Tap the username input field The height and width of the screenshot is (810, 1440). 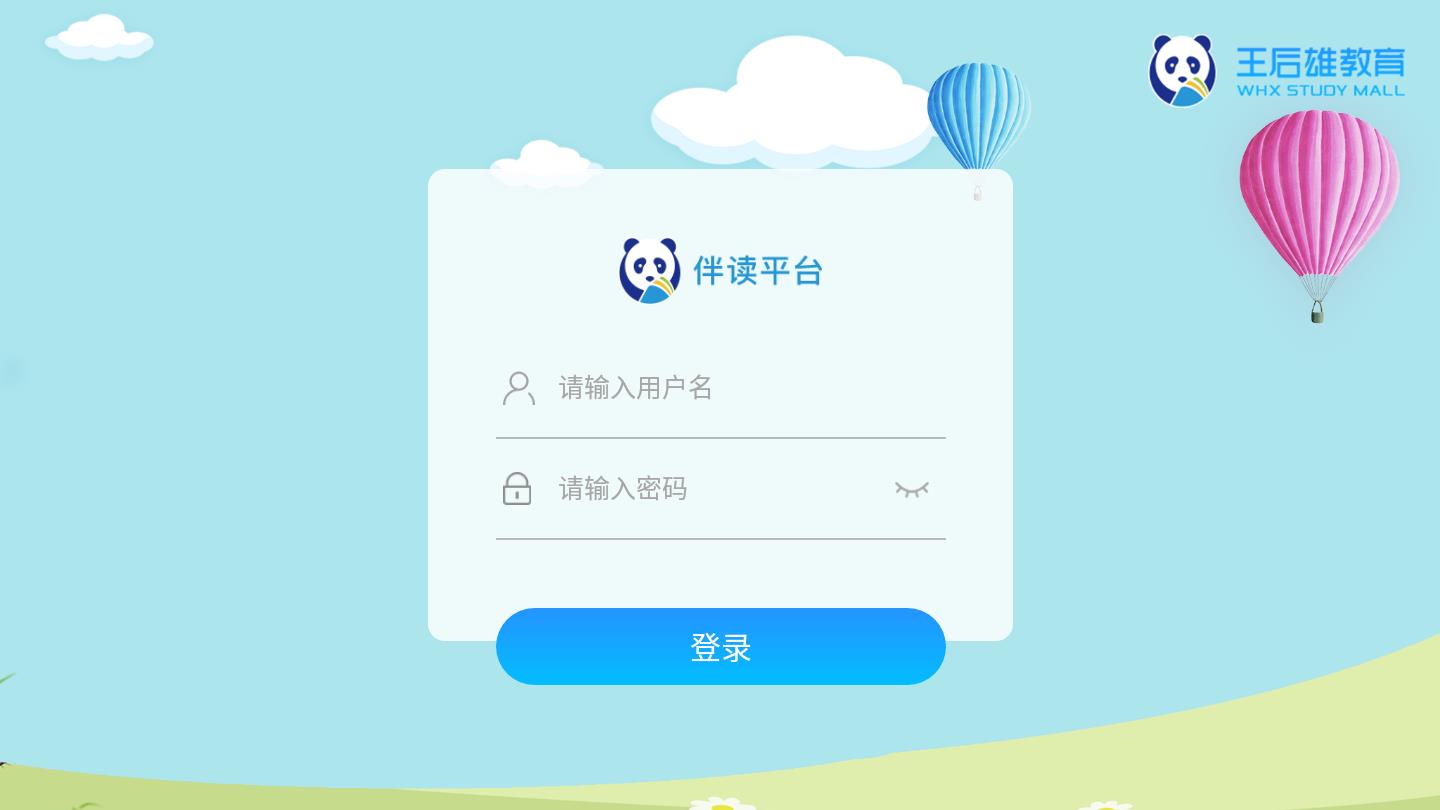tap(740, 388)
